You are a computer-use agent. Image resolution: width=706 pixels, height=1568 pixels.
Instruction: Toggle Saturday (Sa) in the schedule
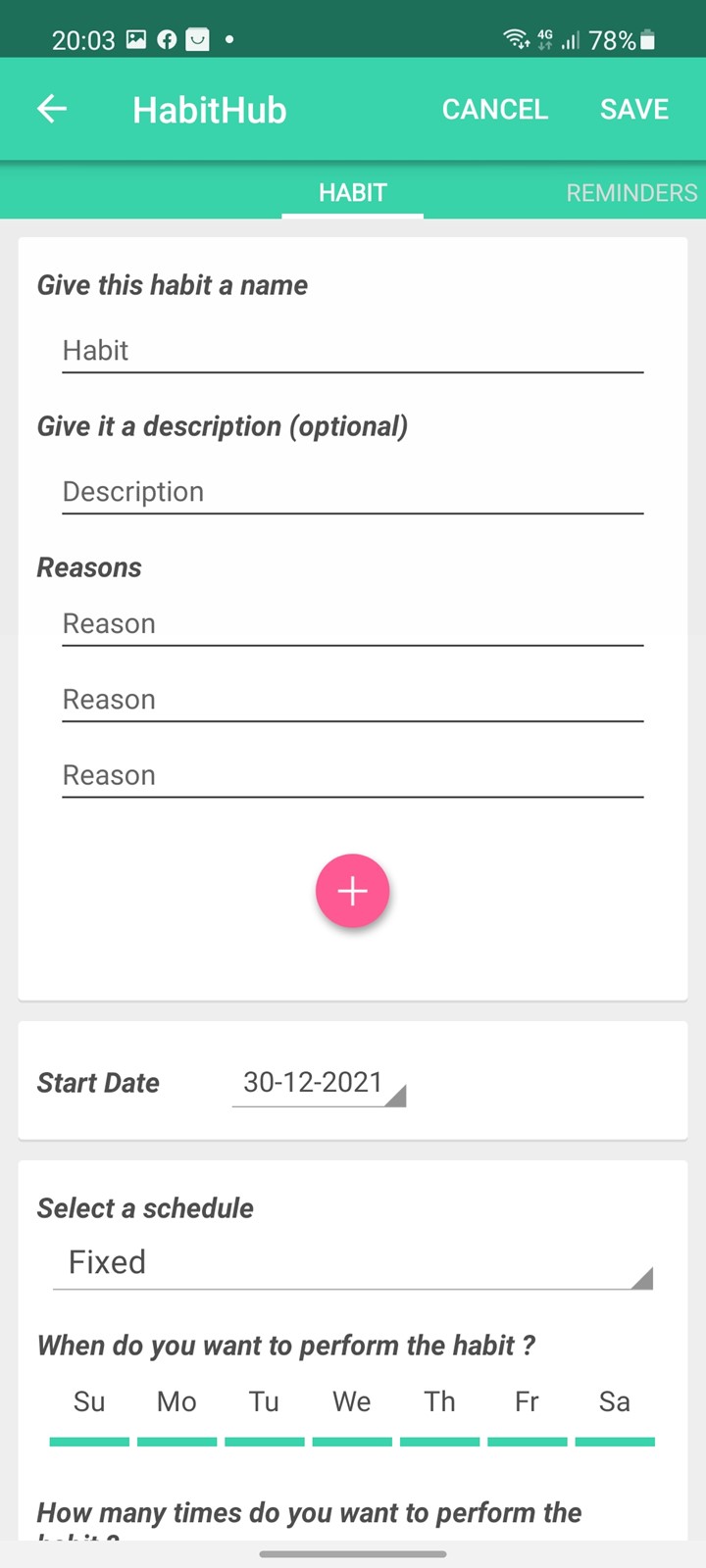point(615,1414)
